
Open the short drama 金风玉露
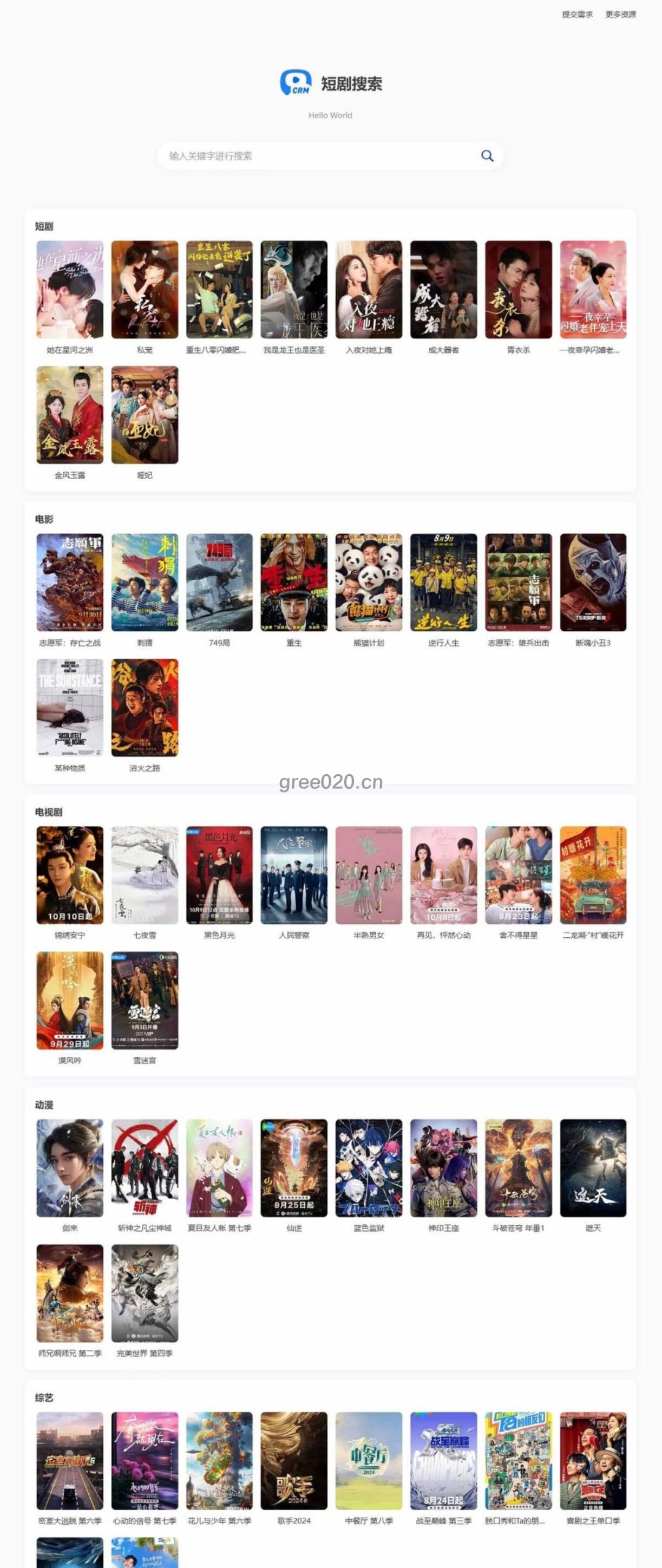pyautogui.click(x=70, y=415)
